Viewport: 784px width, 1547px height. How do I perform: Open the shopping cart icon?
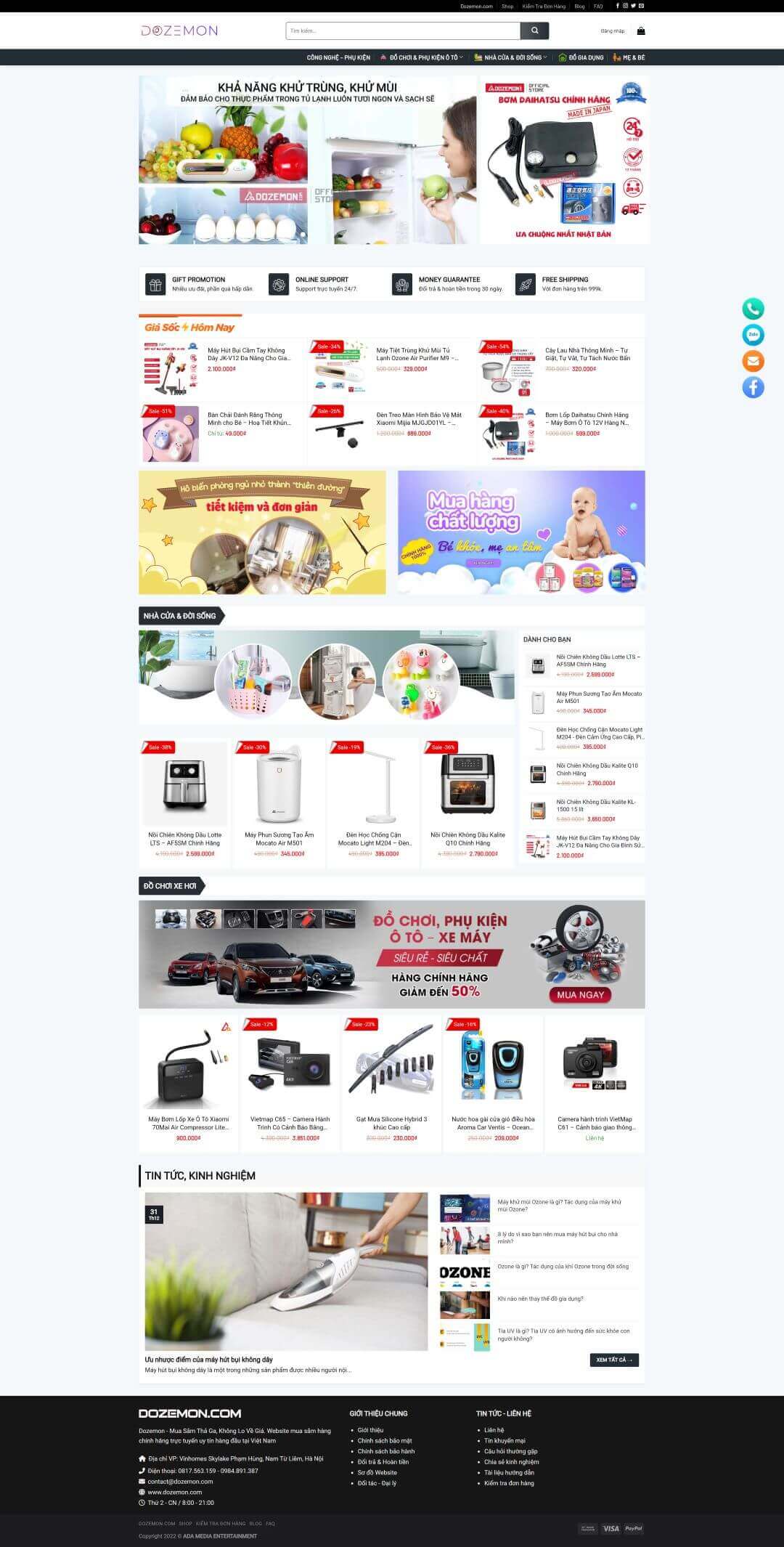(x=640, y=31)
